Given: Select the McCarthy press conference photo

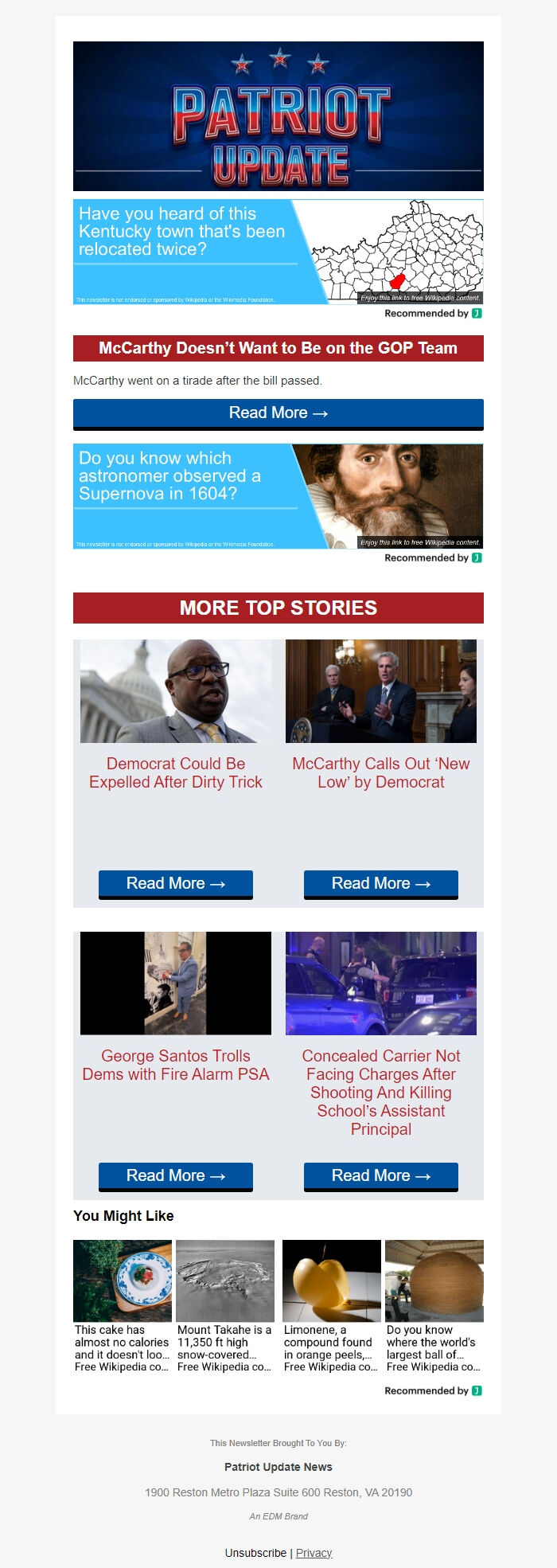Looking at the screenshot, I should (381, 691).
